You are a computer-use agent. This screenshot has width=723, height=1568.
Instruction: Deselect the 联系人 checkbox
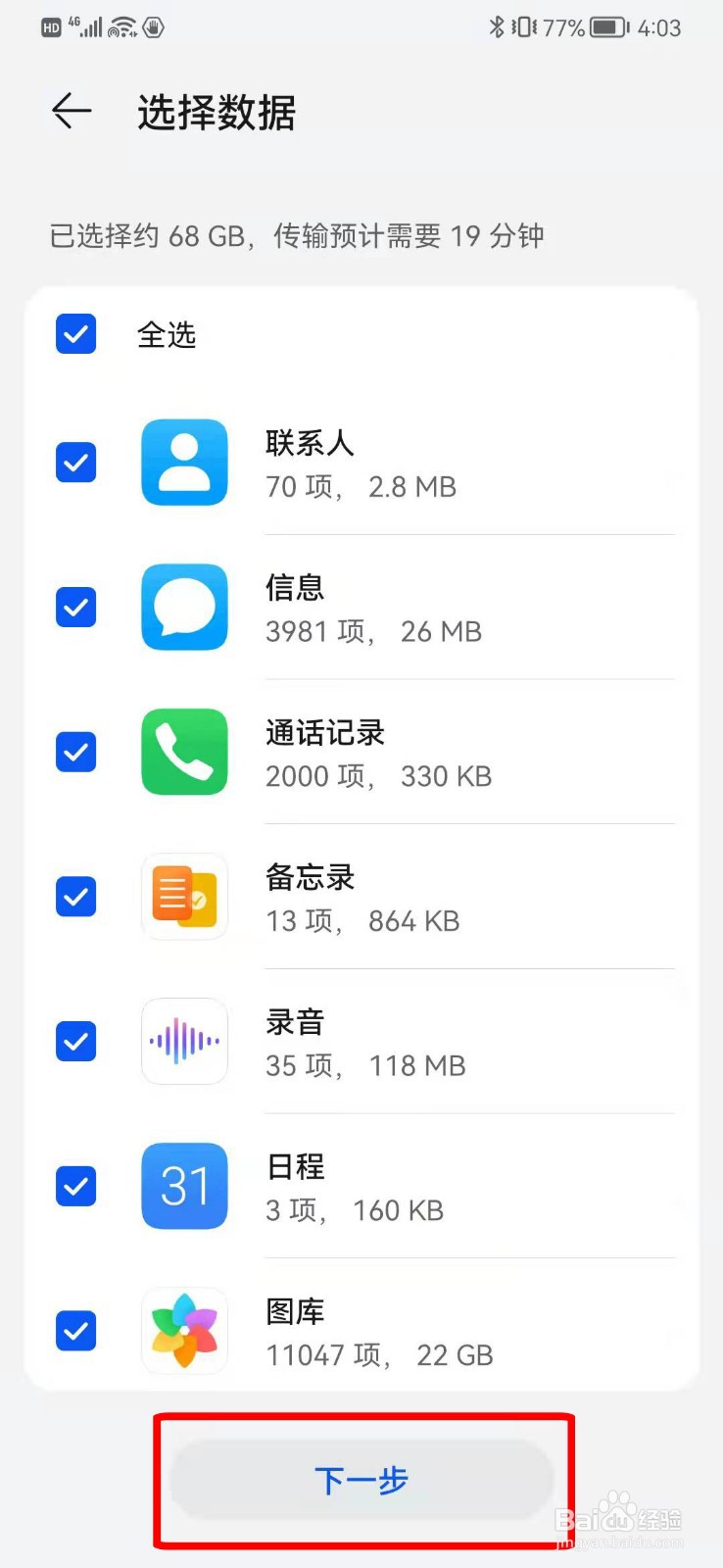point(75,463)
